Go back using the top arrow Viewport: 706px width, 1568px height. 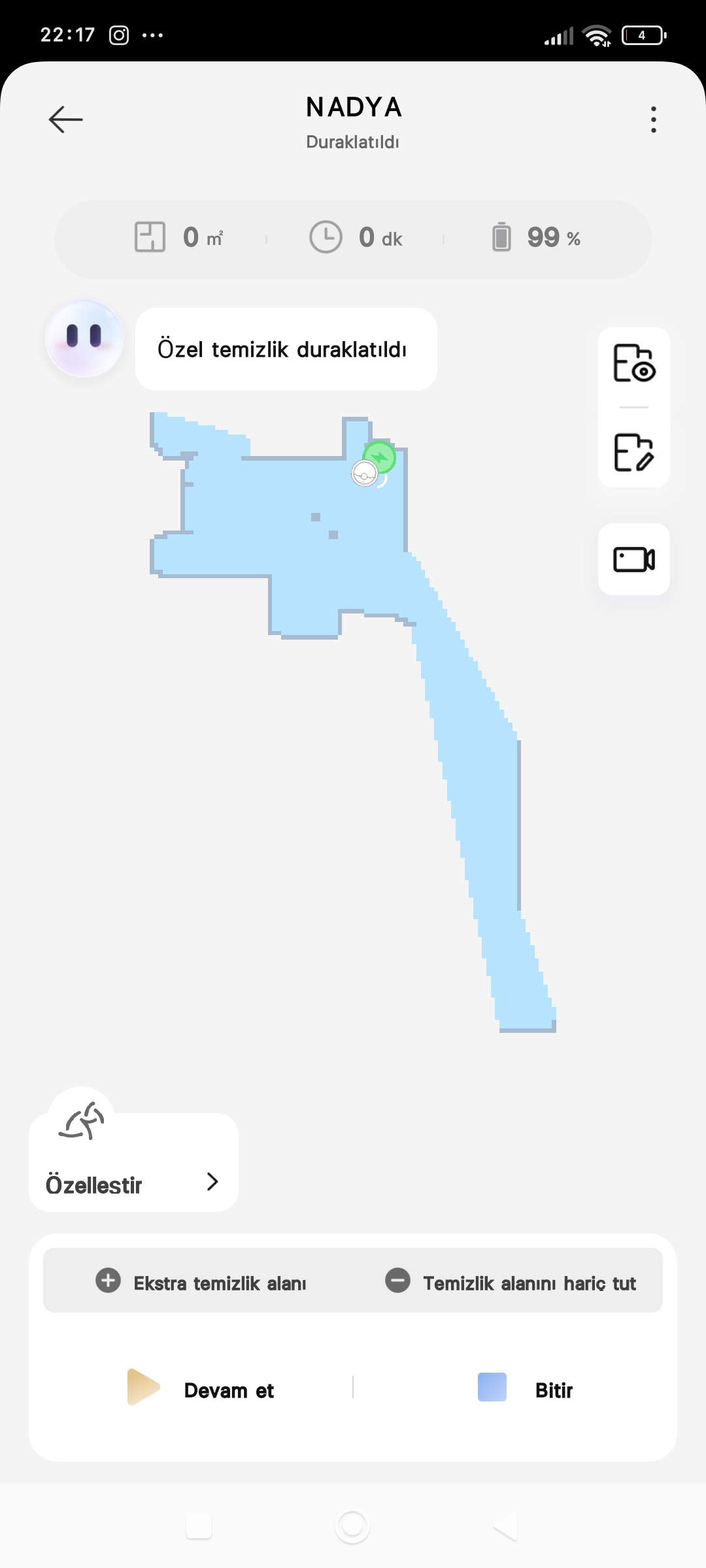point(65,120)
